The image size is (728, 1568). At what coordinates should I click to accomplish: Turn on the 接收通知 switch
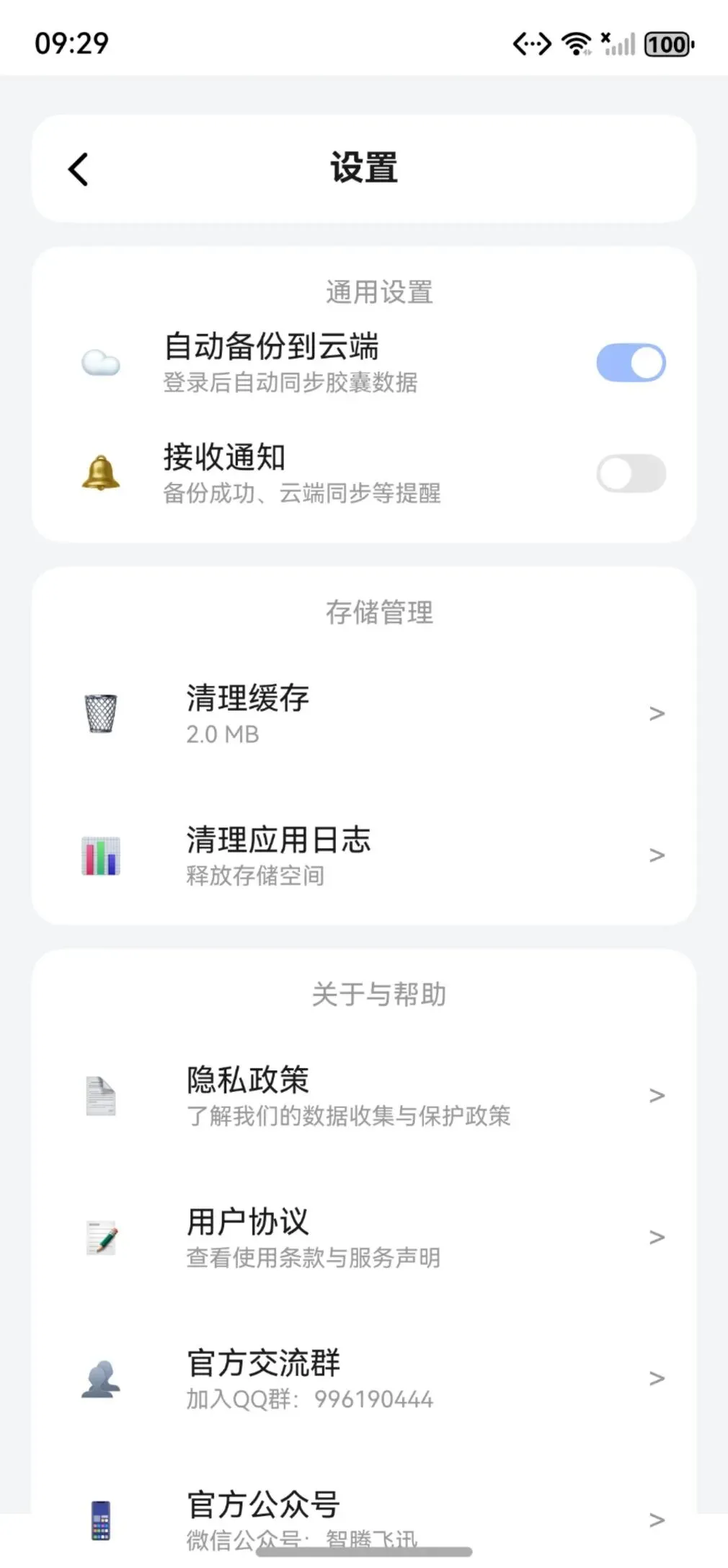click(x=631, y=474)
